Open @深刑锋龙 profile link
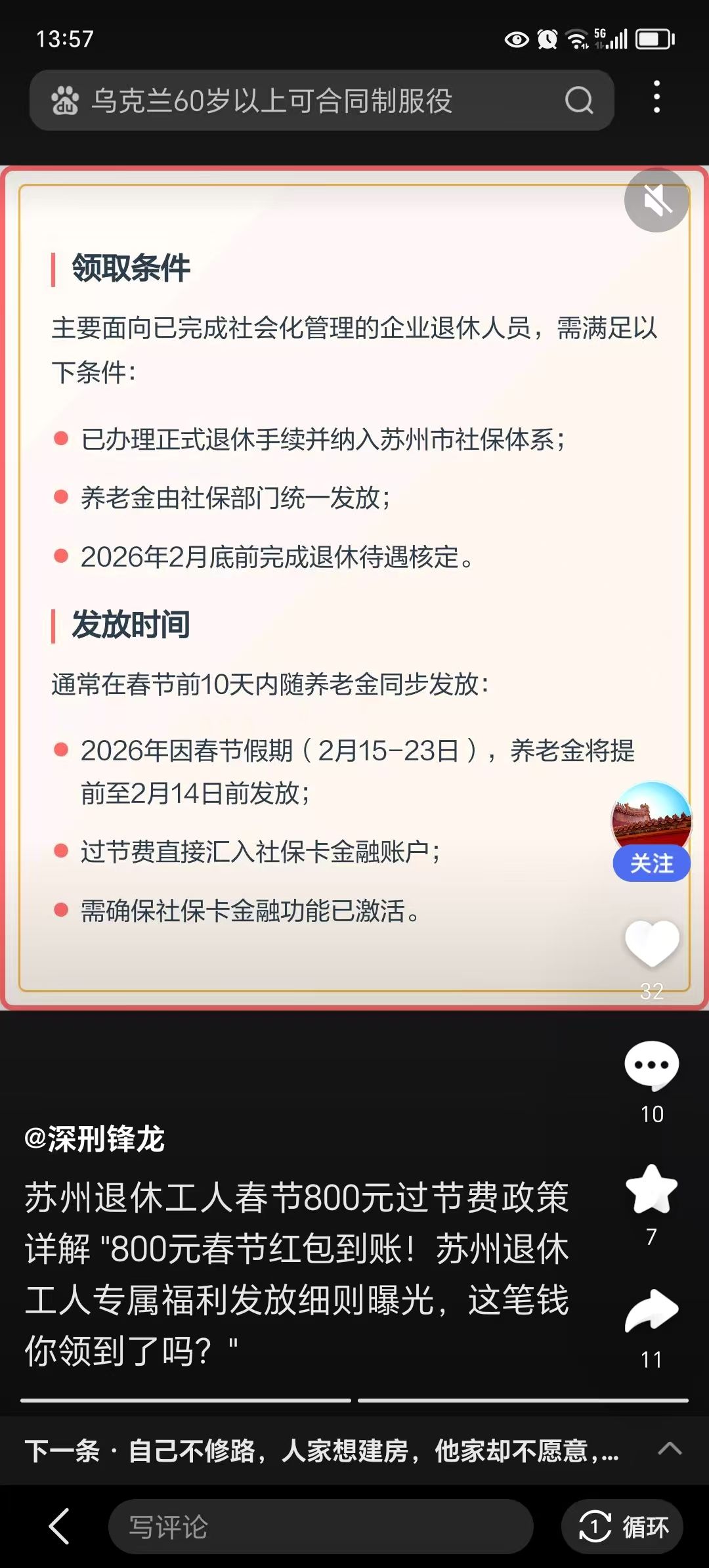 pos(95,1139)
